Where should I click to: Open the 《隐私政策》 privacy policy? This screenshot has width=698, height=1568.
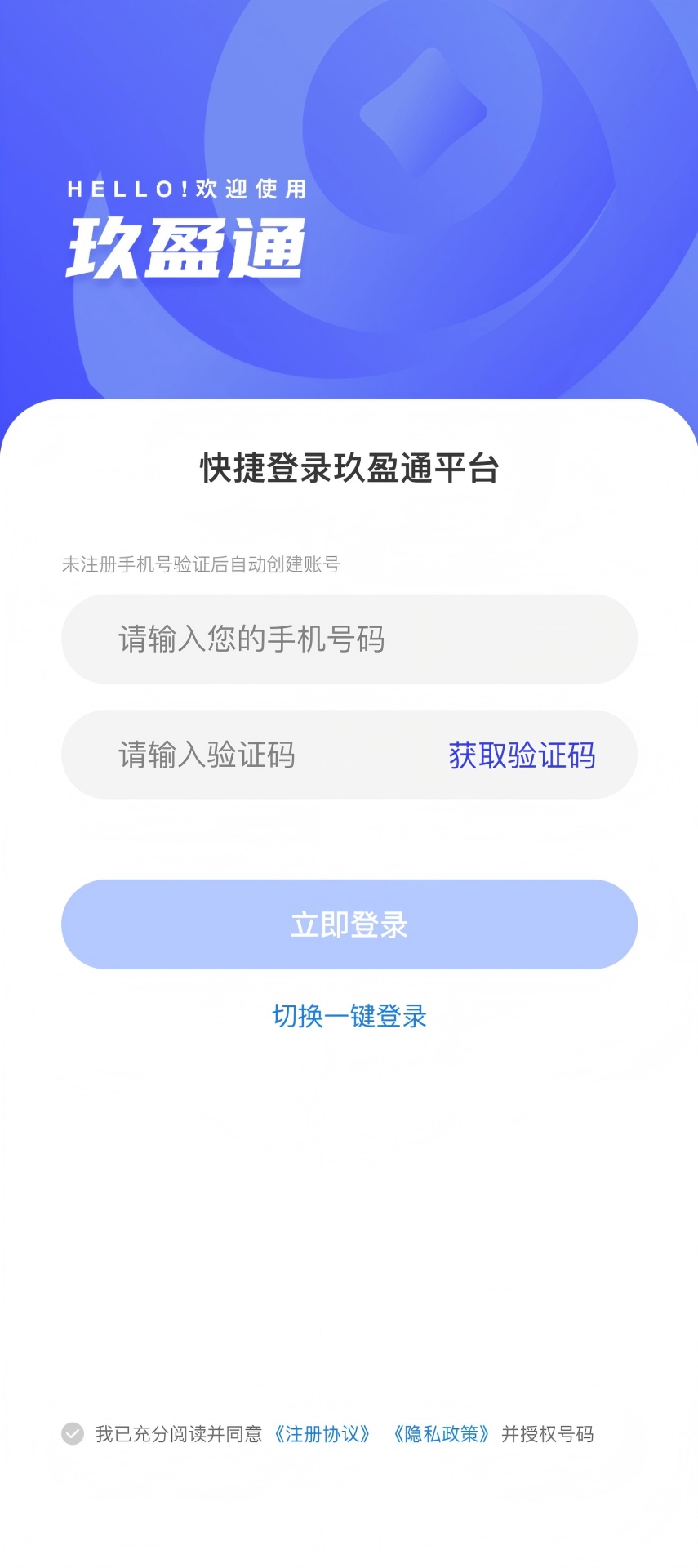click(x=440, y=1435)
